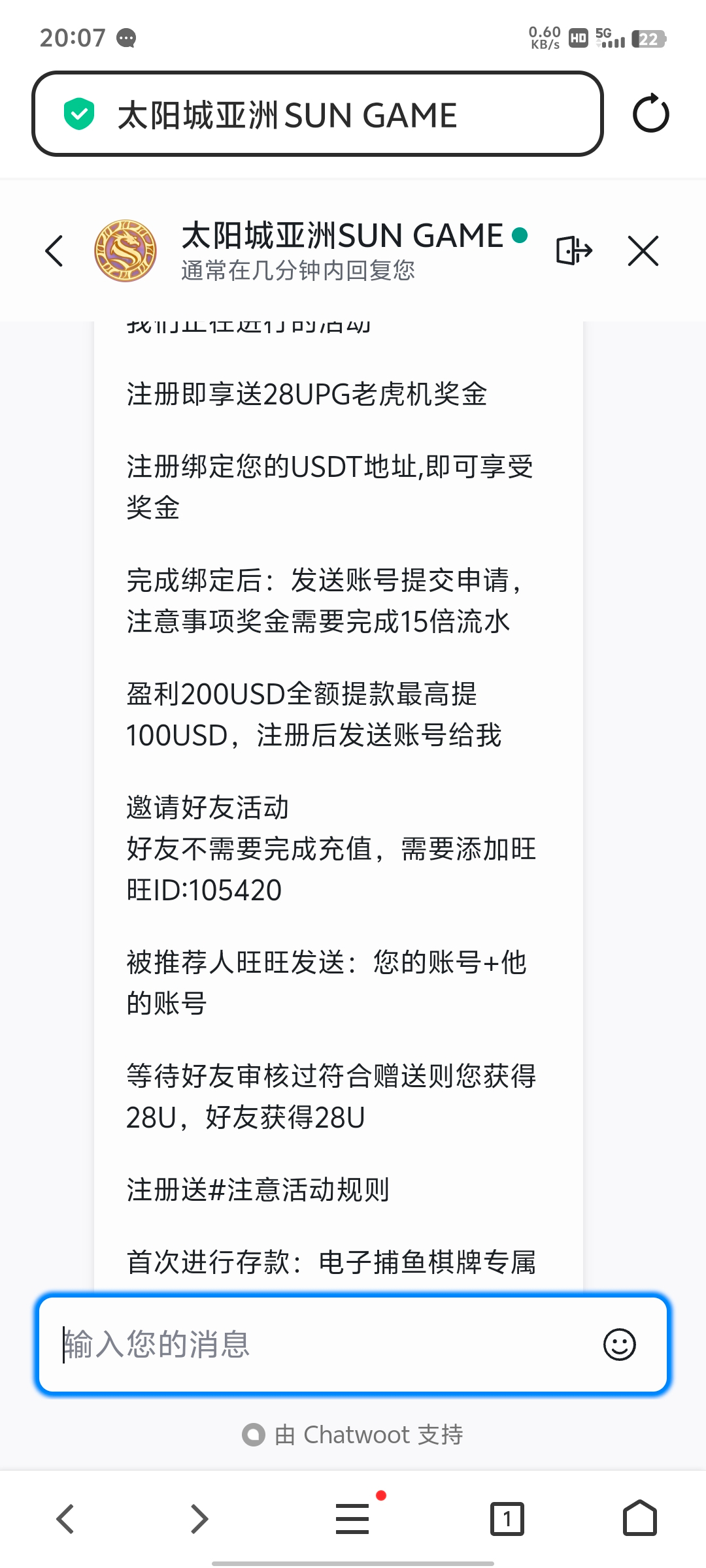706x1568 pixels.
Task: Go to the browser home page
Action: pyautogui.click(x=639, y=1518)
